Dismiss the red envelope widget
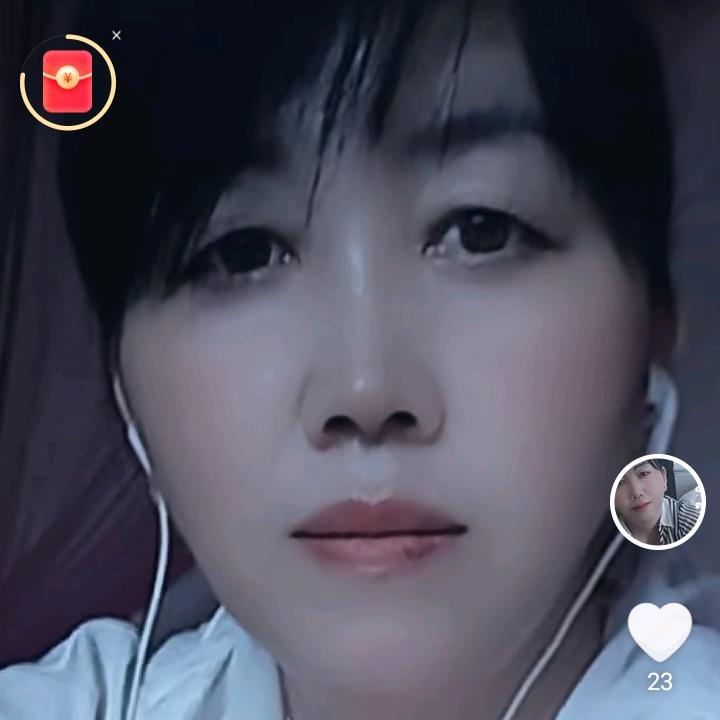This screenshot has height=720, width=720. pyautogui.click(x=116, y=35)
